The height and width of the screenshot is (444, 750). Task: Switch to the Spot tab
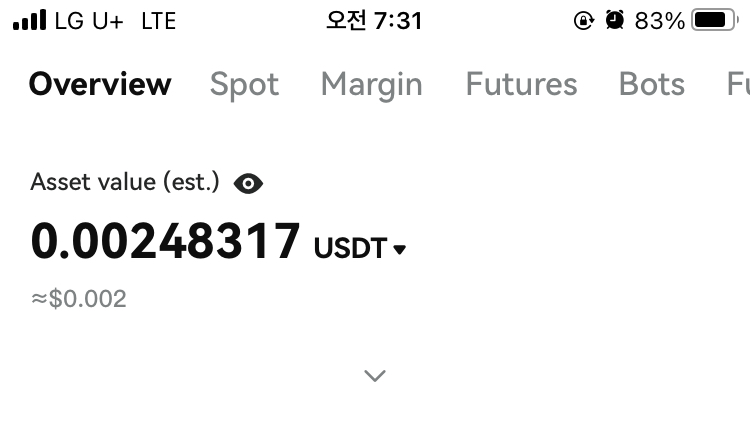point(244,85)
